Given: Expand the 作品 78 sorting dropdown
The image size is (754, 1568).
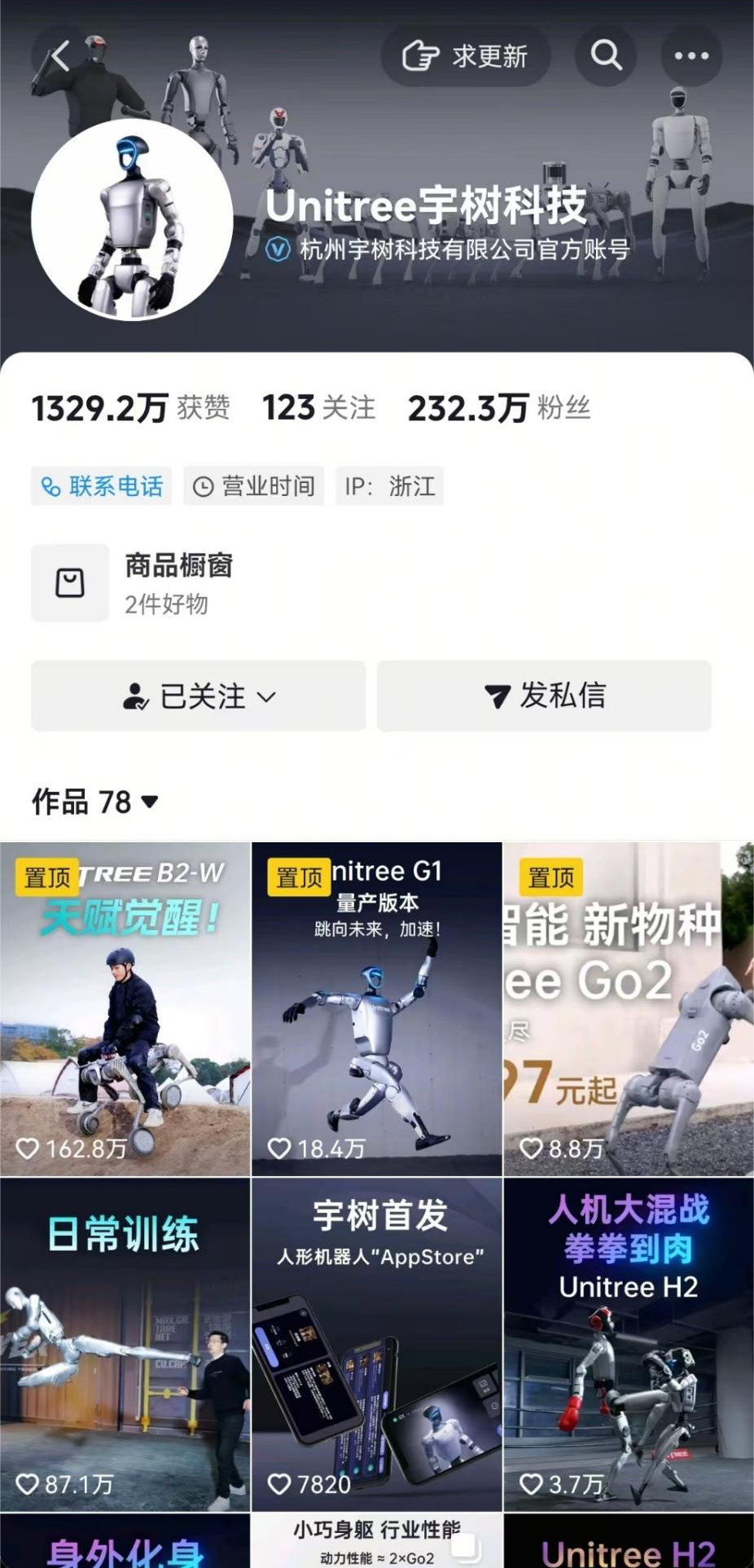Looking at the screenshot, I should pos(149,802).
